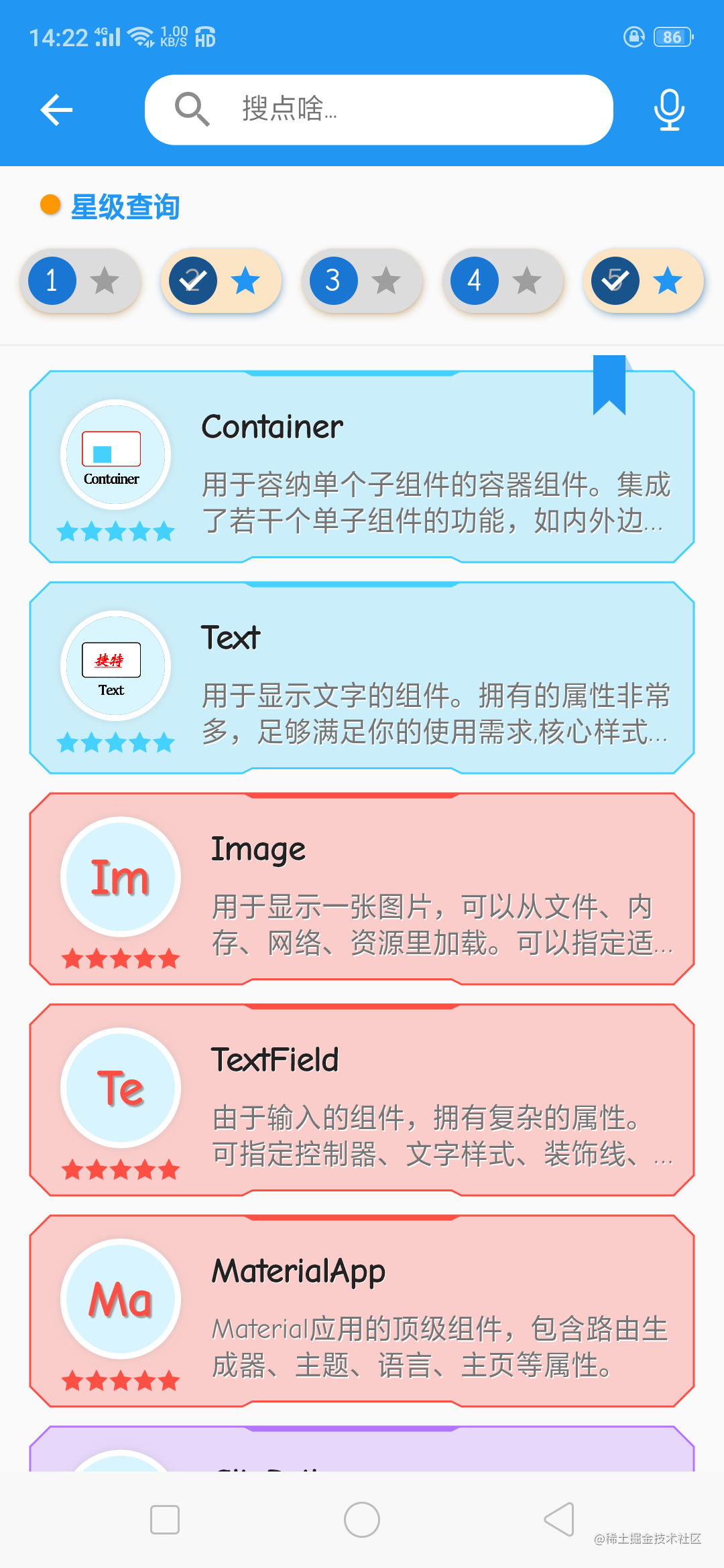Start voice search with the microphone icon

tap(669, 110)
